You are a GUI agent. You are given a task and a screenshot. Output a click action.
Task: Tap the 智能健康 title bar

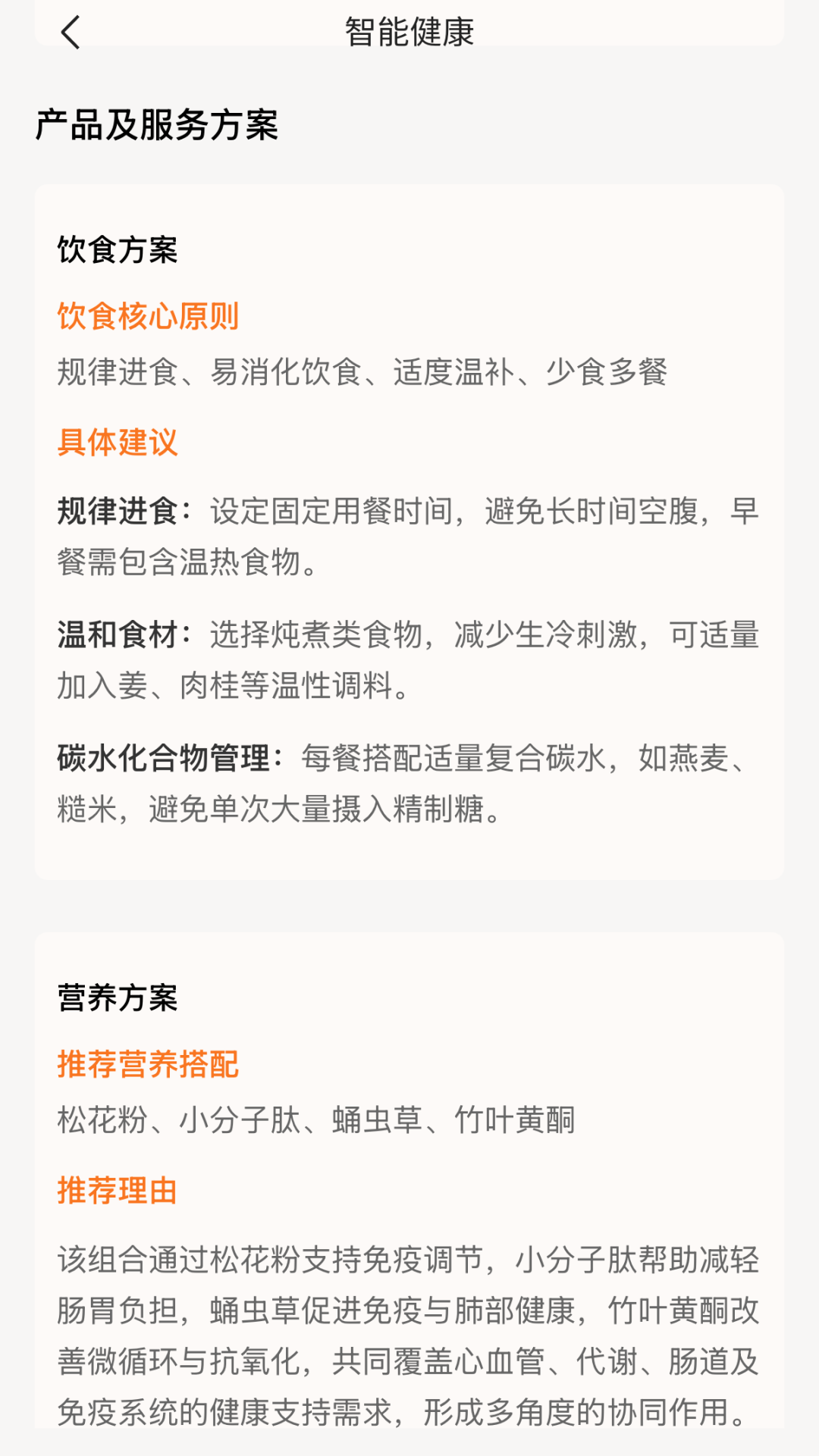click(408, 33)
